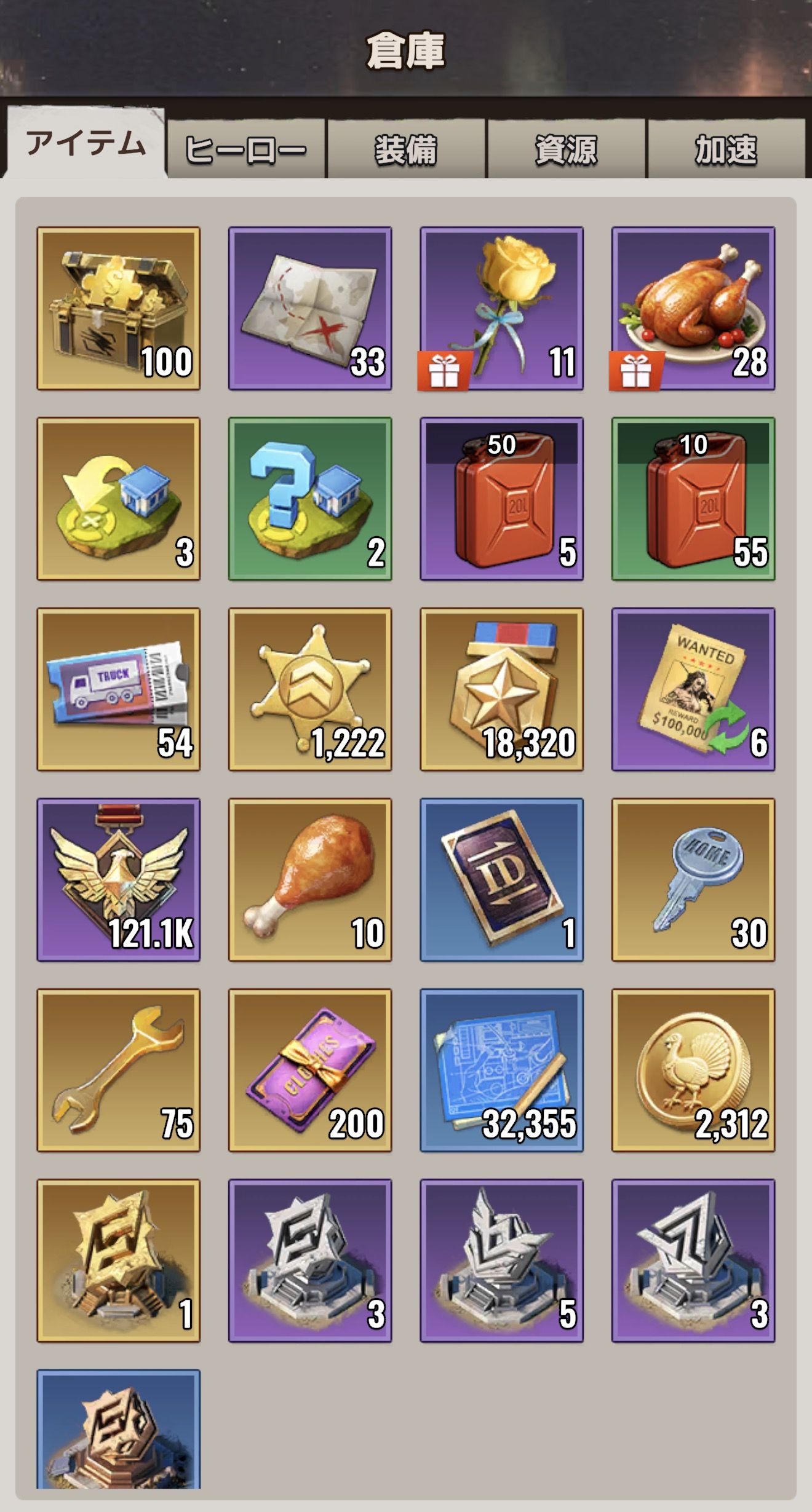The image size is (812, 1512).
Task: Open the truck ticket item (54)
Action: point(119,689)
